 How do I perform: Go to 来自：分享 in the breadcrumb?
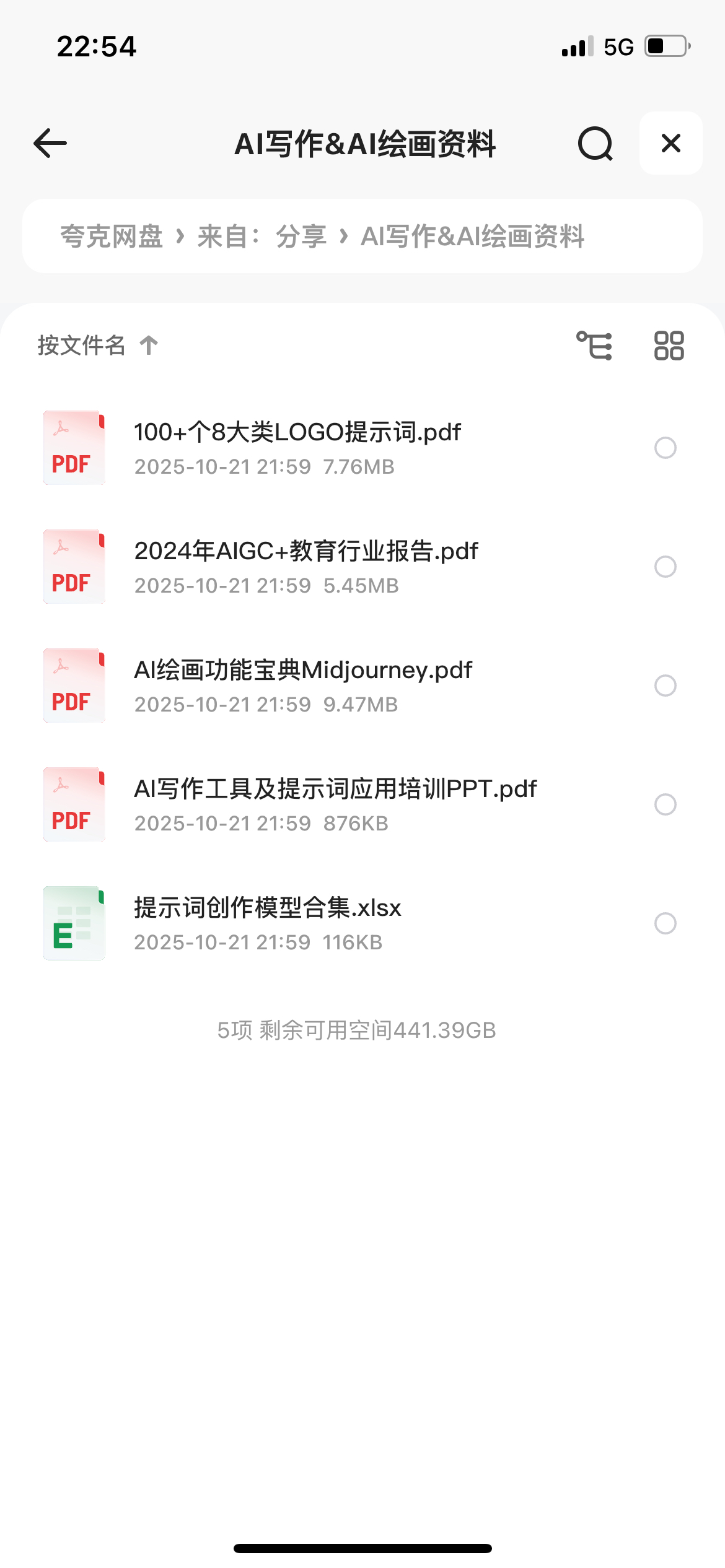[x=261, y=236]
